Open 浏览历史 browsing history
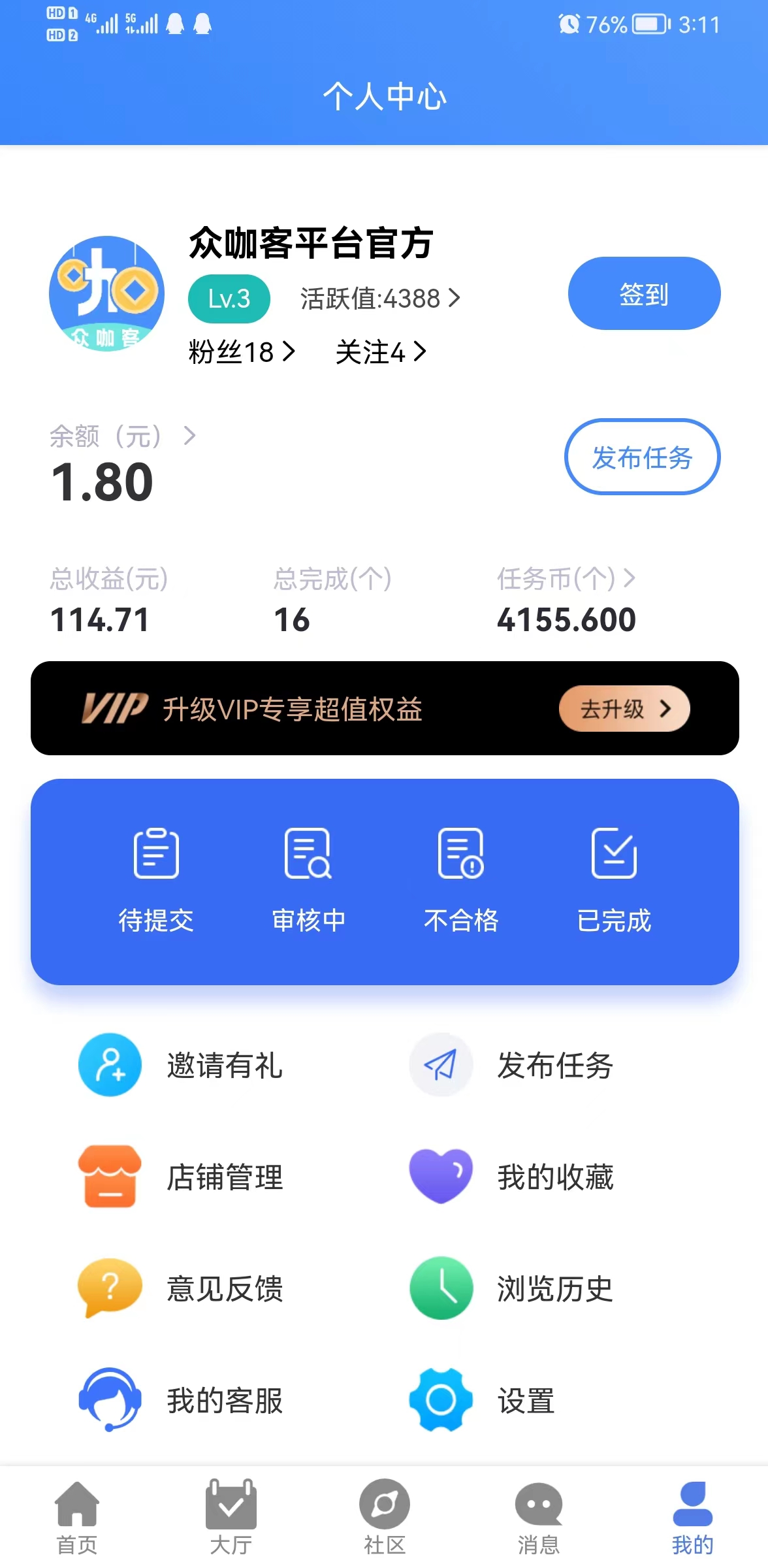Screen dimensions: 768x1568 511,1288
